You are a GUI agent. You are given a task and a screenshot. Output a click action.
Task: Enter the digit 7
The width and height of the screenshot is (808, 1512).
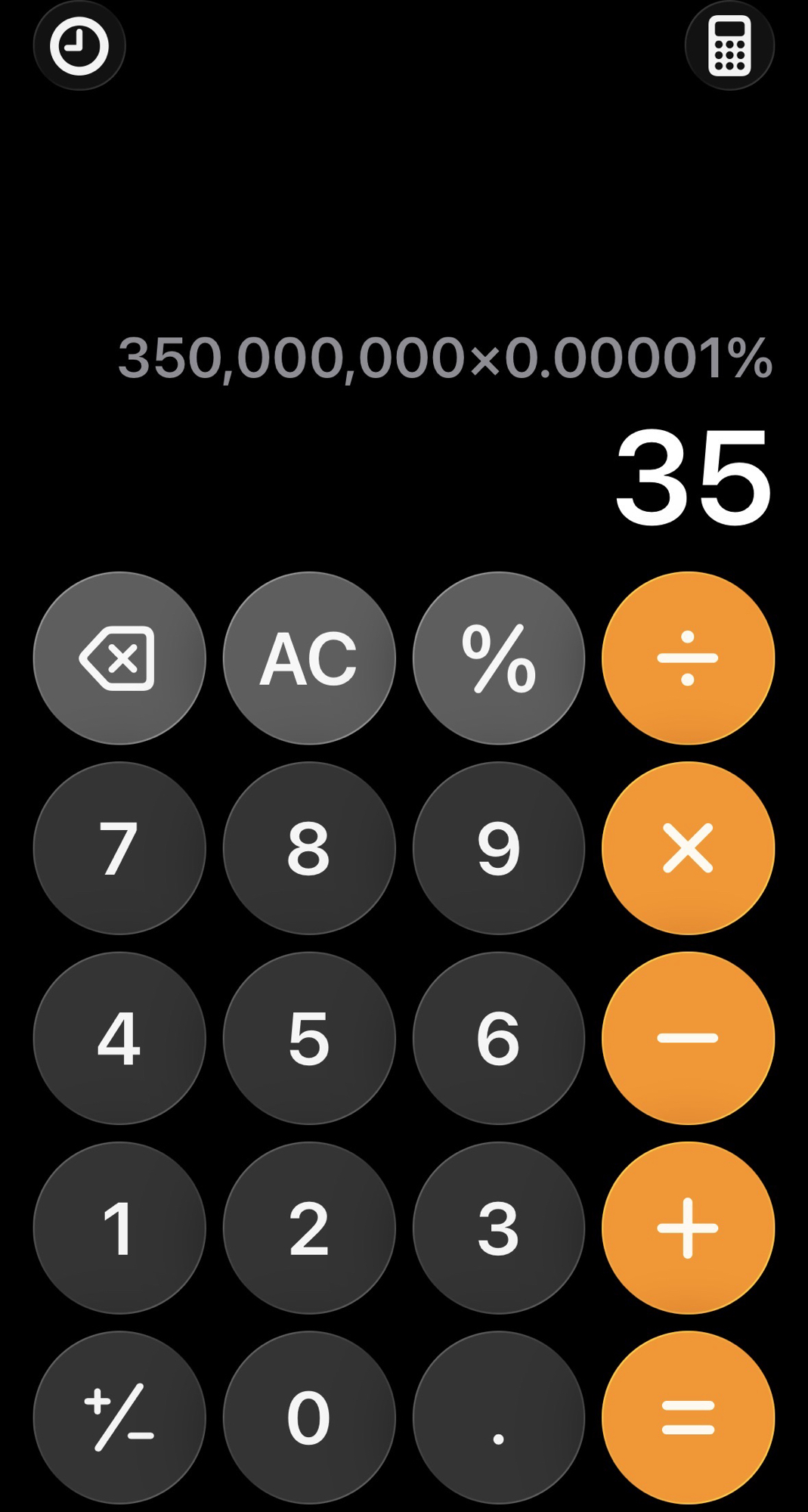119,848
